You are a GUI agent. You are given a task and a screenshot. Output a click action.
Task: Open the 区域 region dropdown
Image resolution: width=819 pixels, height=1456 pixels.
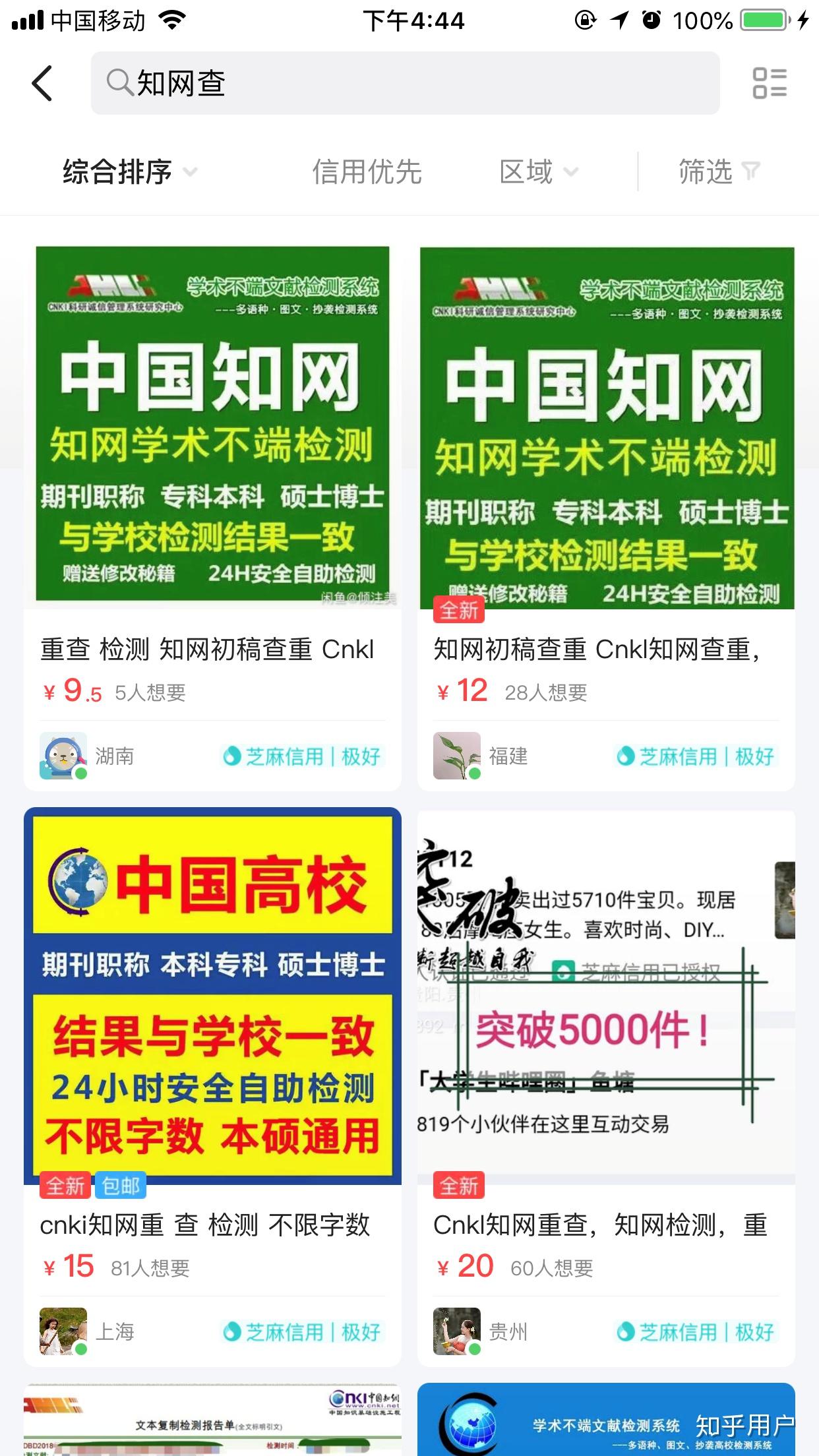(x=538, y=172)
